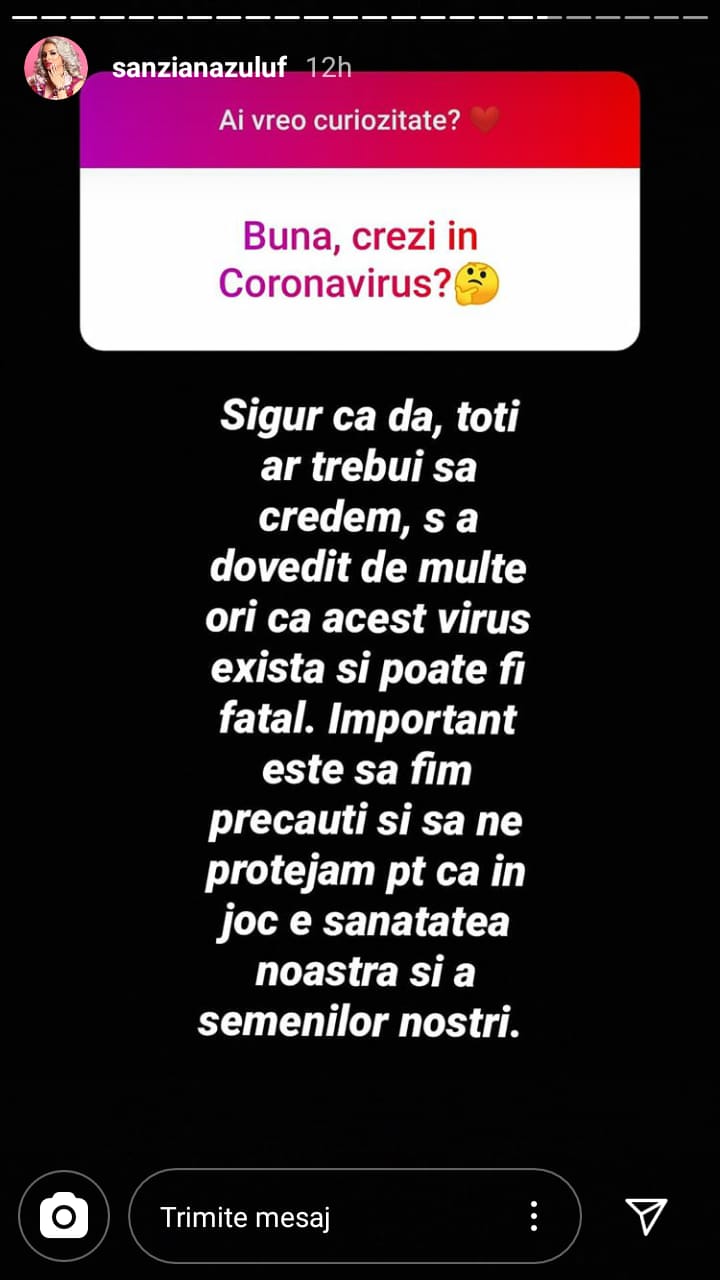Open the sanzianazuluf username link

coord(200,68)
